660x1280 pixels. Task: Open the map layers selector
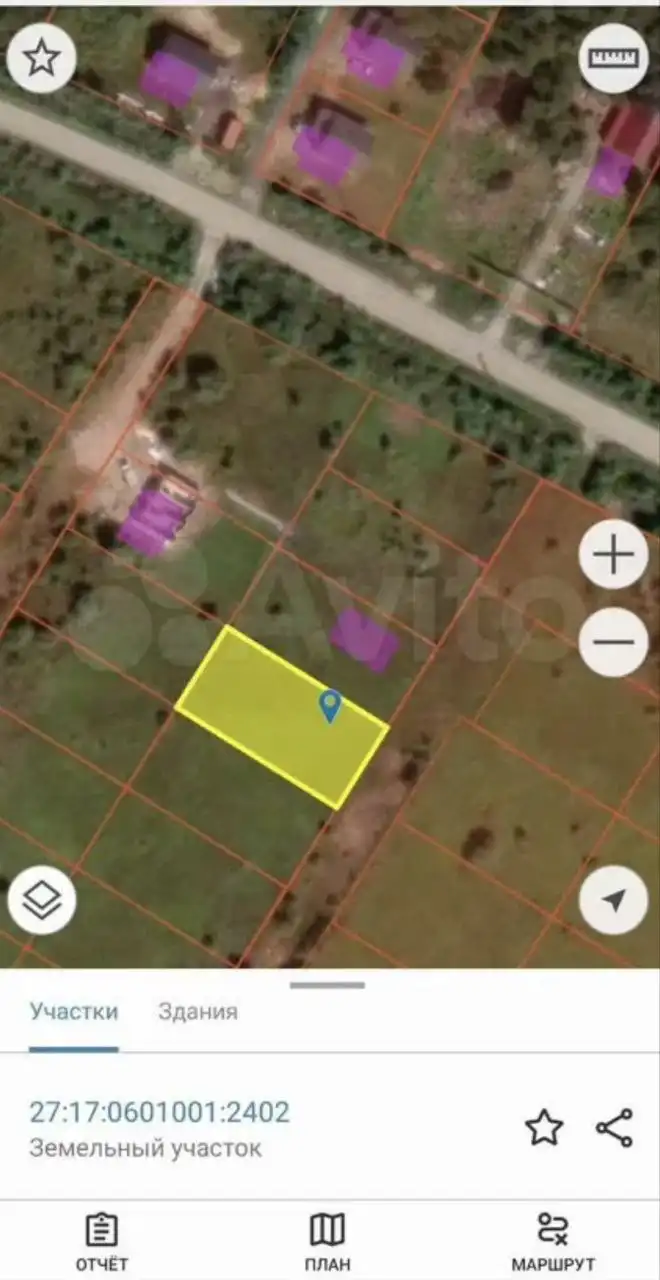click(41, 900)
